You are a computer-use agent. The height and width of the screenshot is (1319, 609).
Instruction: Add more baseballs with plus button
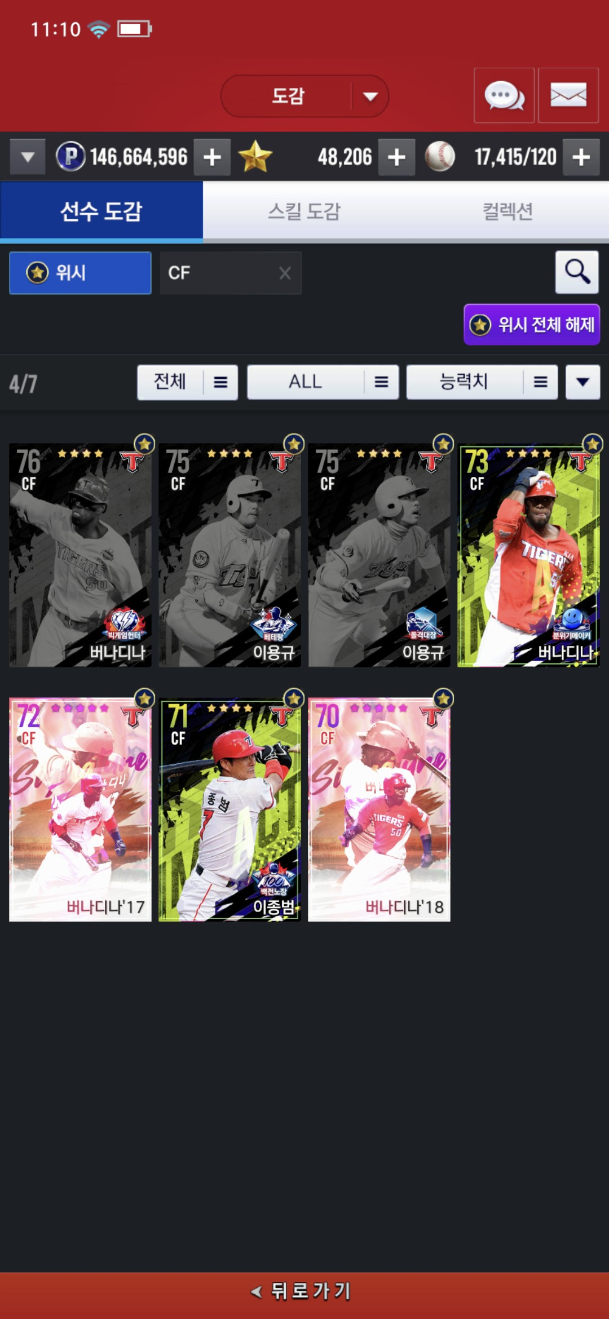point(581,157)
